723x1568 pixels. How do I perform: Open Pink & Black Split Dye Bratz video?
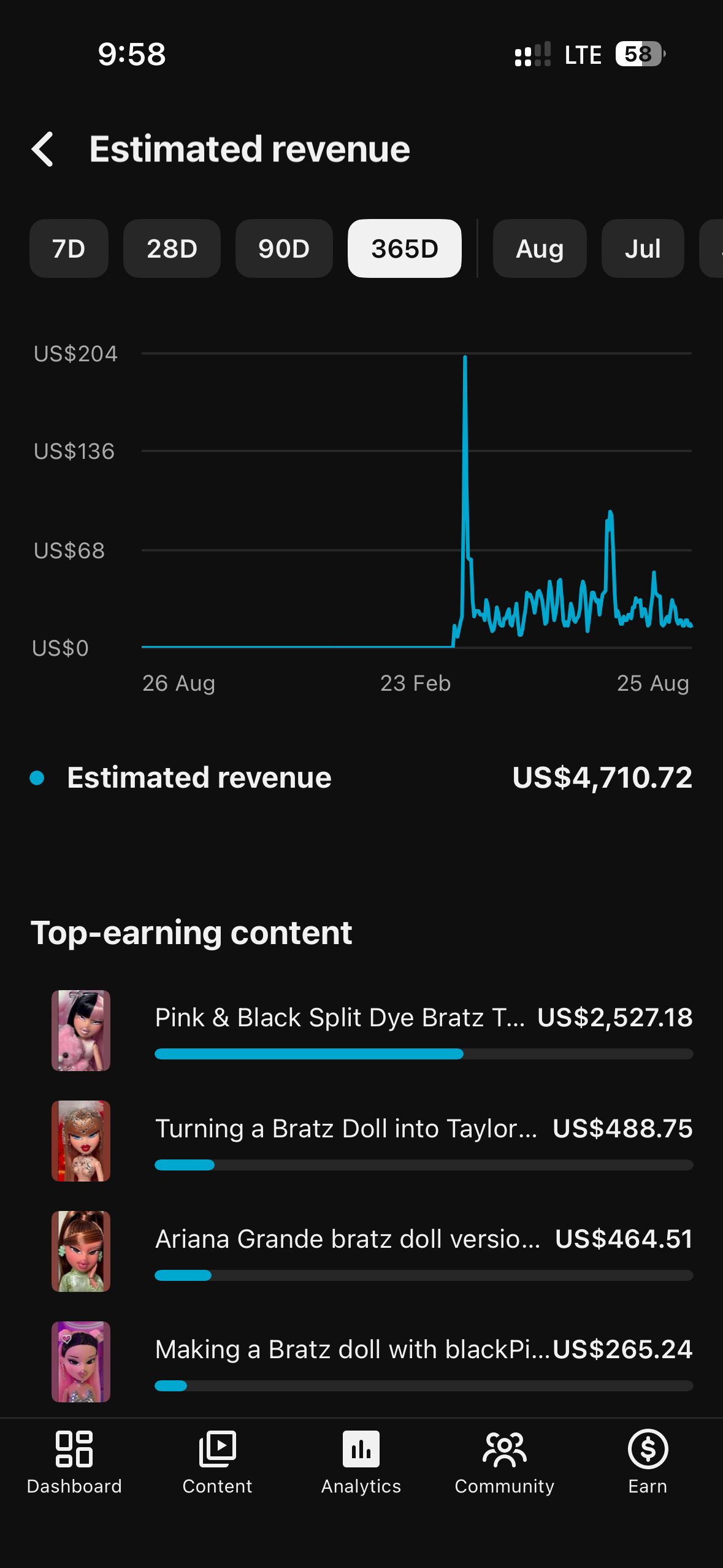(372, 1031)
